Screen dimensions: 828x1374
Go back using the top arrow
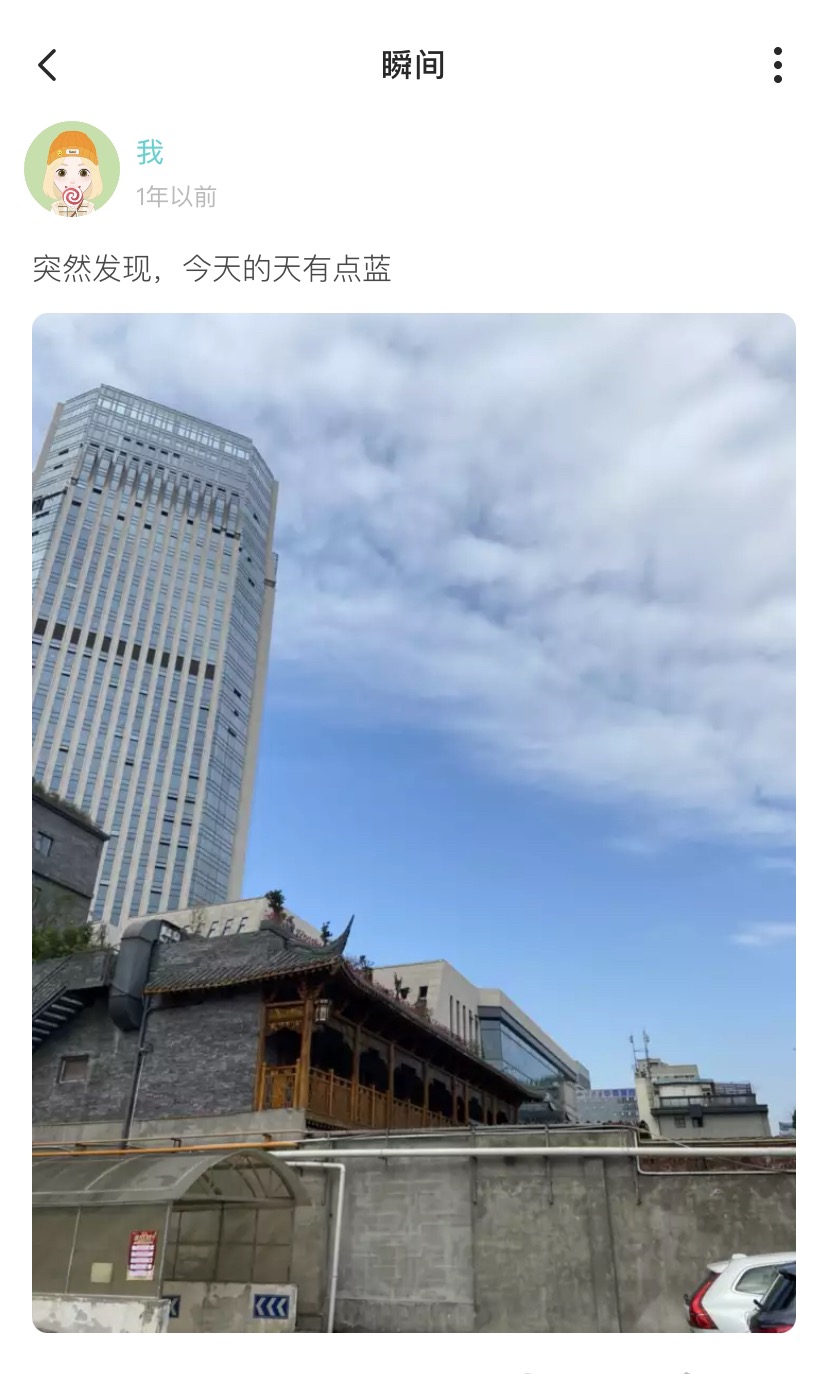[47, 65]
